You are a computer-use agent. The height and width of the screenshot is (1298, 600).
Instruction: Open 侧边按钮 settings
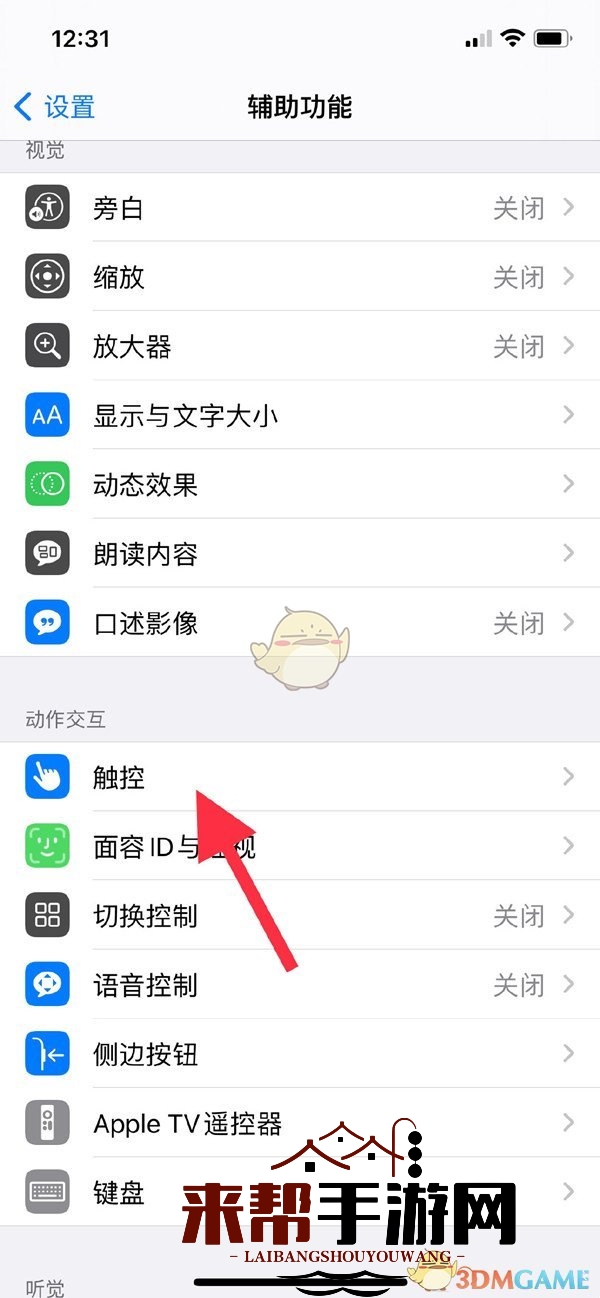300,1054
